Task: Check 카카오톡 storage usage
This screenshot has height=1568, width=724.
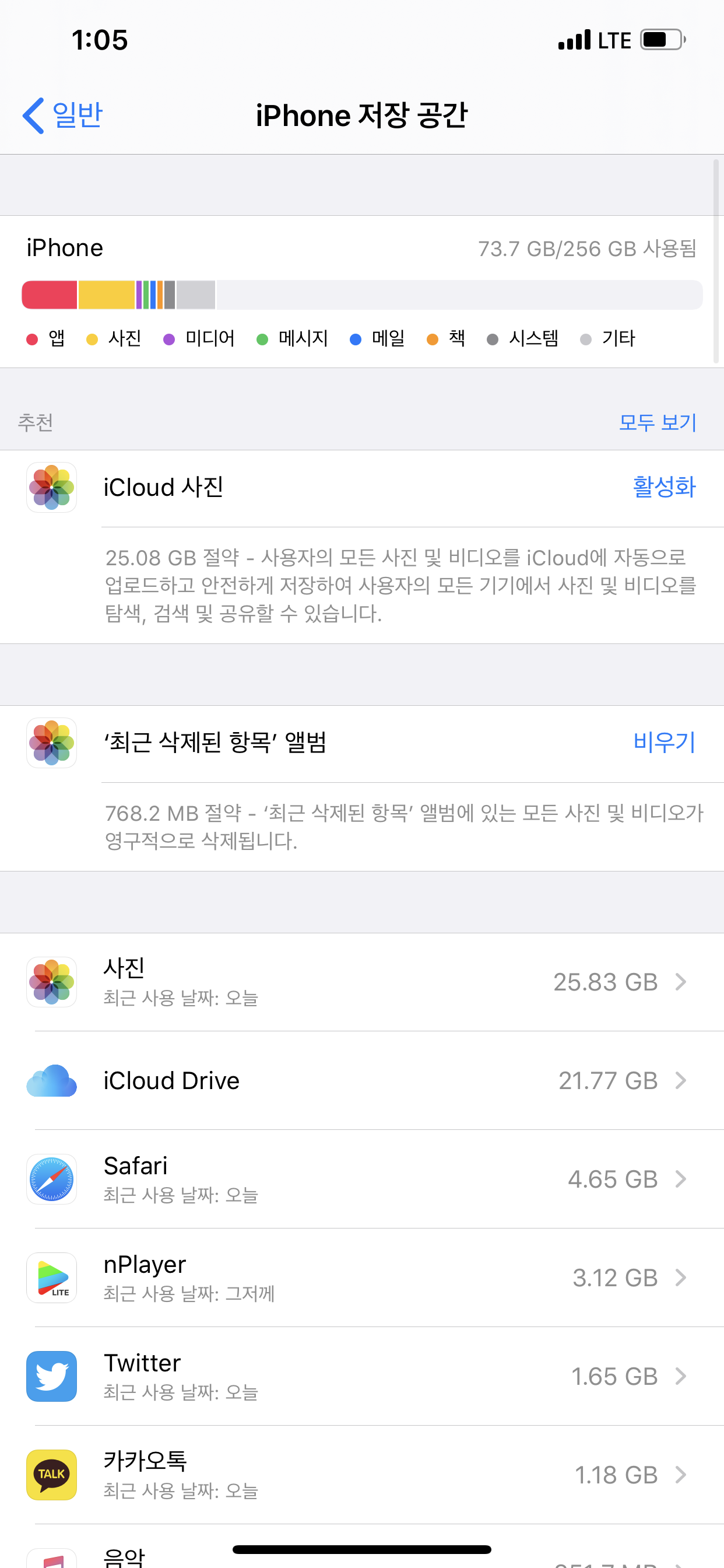Action: point(362,1475)
